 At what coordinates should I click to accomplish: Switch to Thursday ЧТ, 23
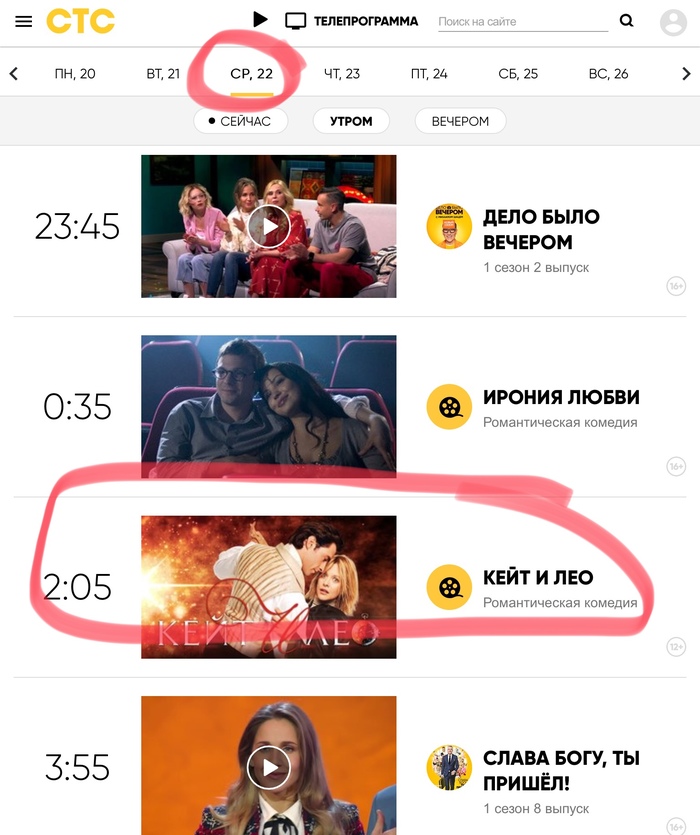342,74
